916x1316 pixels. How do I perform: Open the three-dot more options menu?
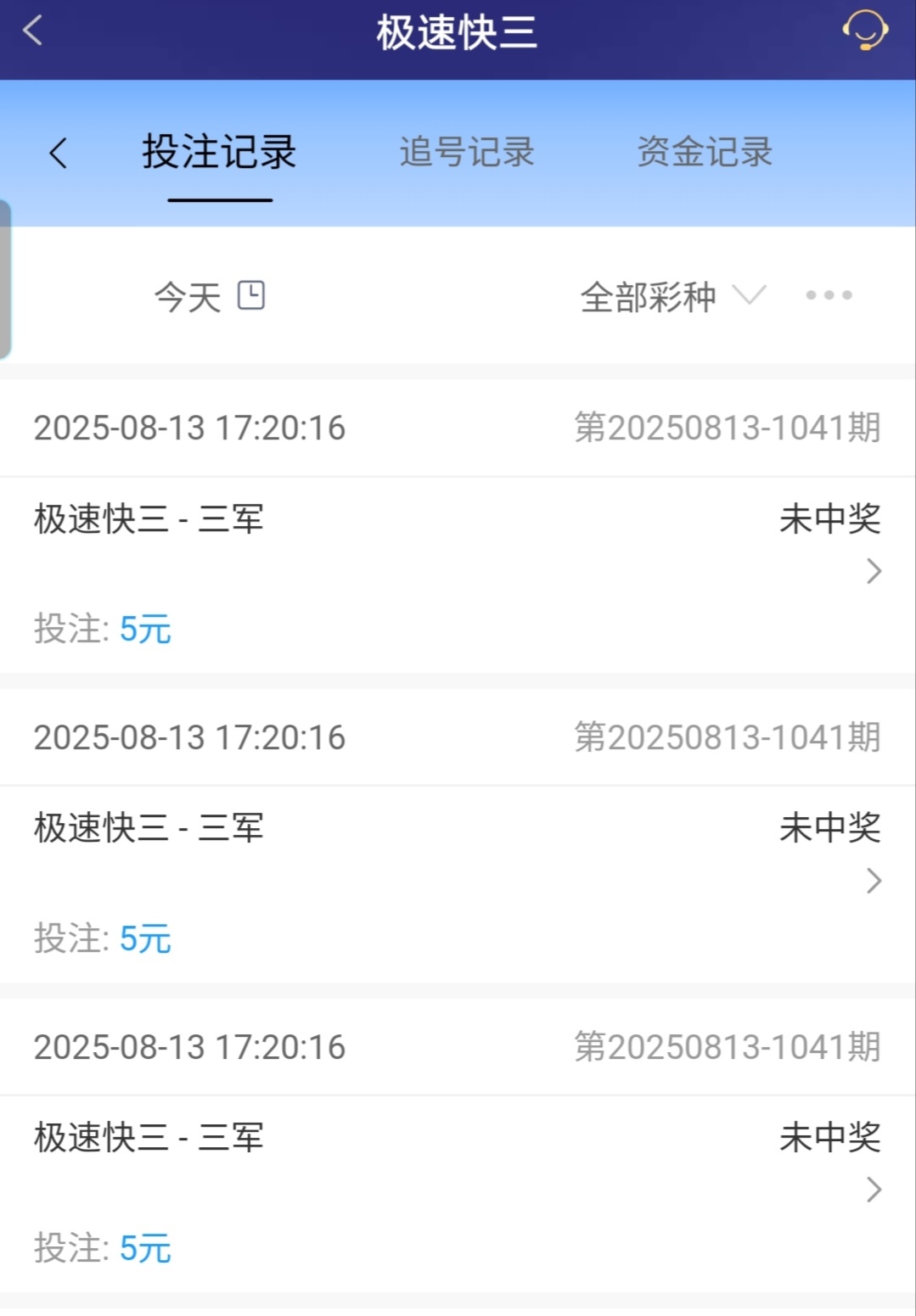coord(829,295)
